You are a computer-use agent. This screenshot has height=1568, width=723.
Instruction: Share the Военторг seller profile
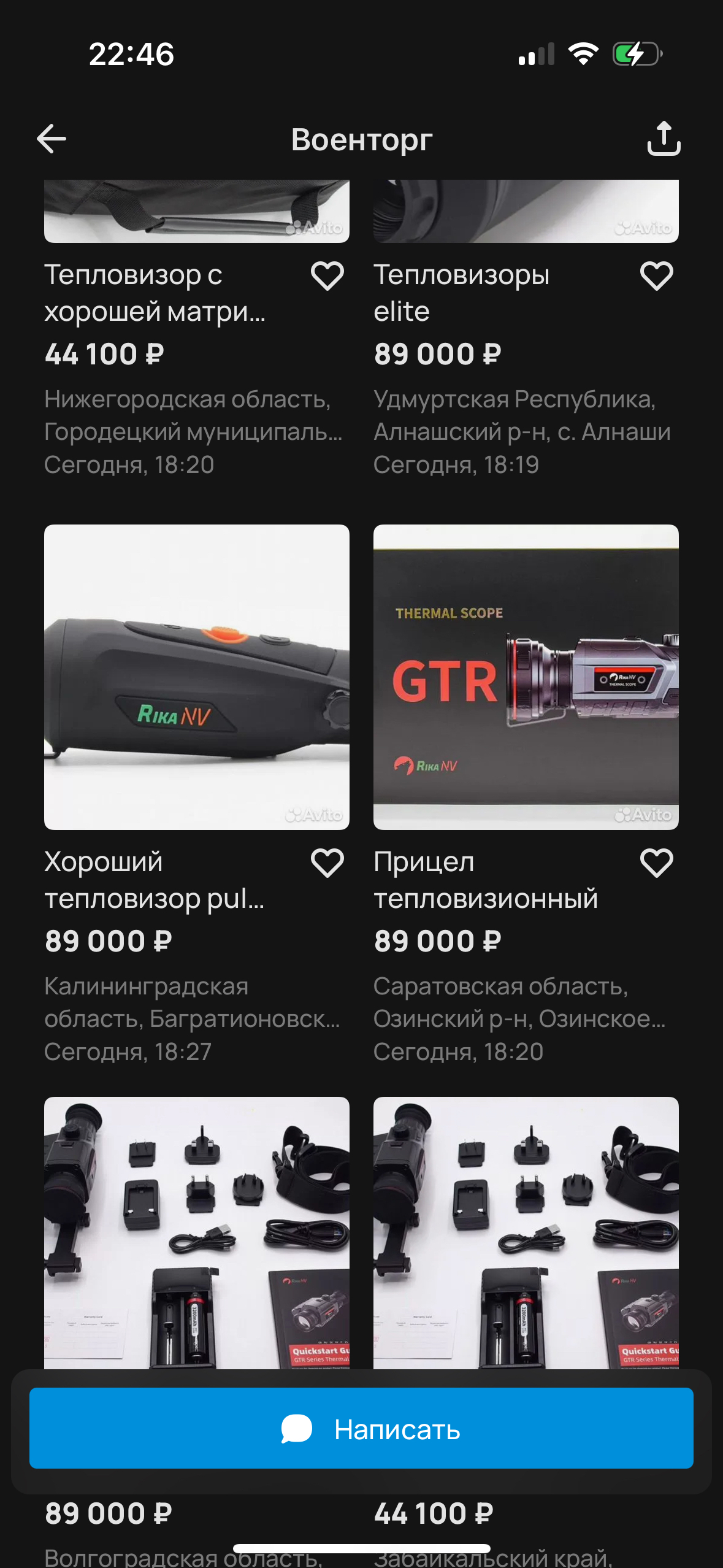664,139
